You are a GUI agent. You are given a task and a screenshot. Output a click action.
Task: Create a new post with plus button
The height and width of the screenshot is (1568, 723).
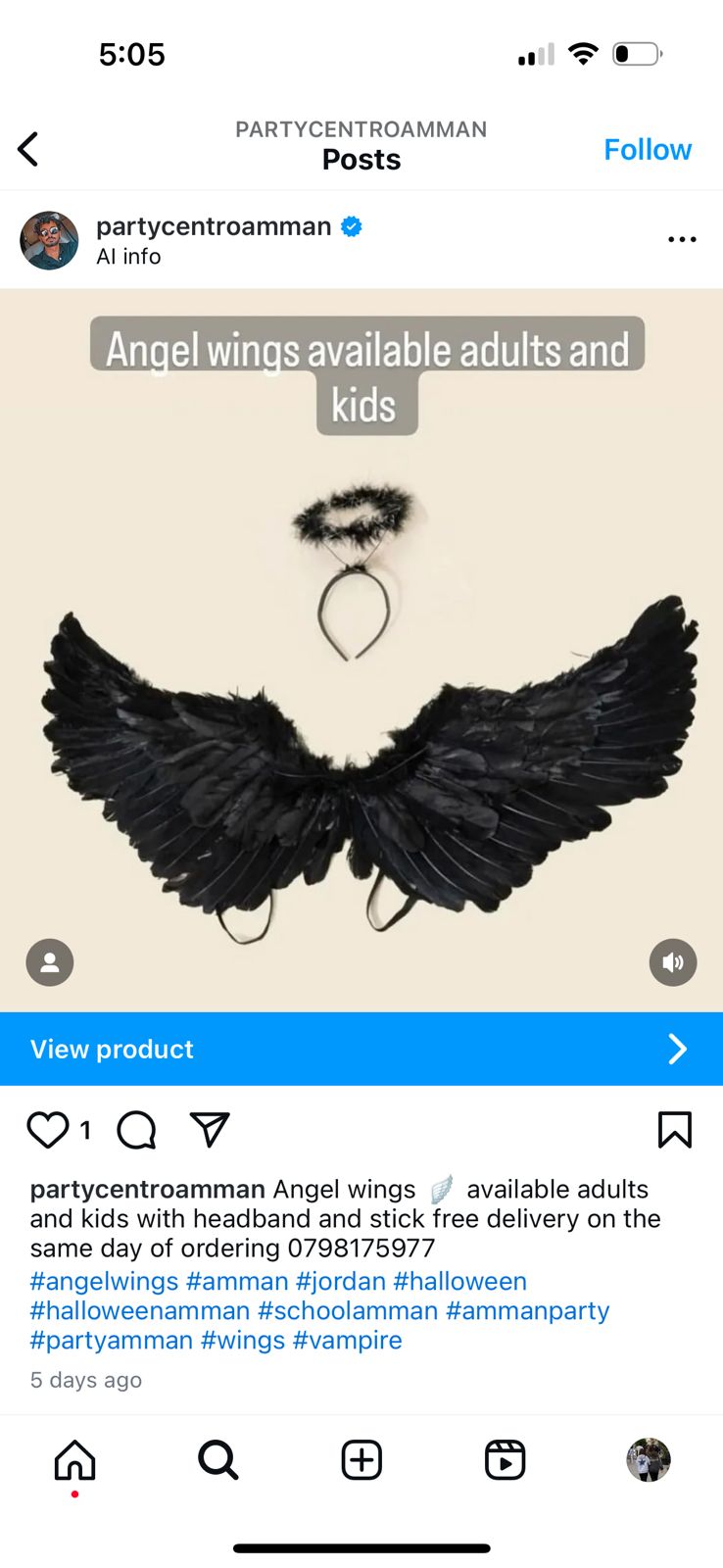click(x=361, y=1460)
